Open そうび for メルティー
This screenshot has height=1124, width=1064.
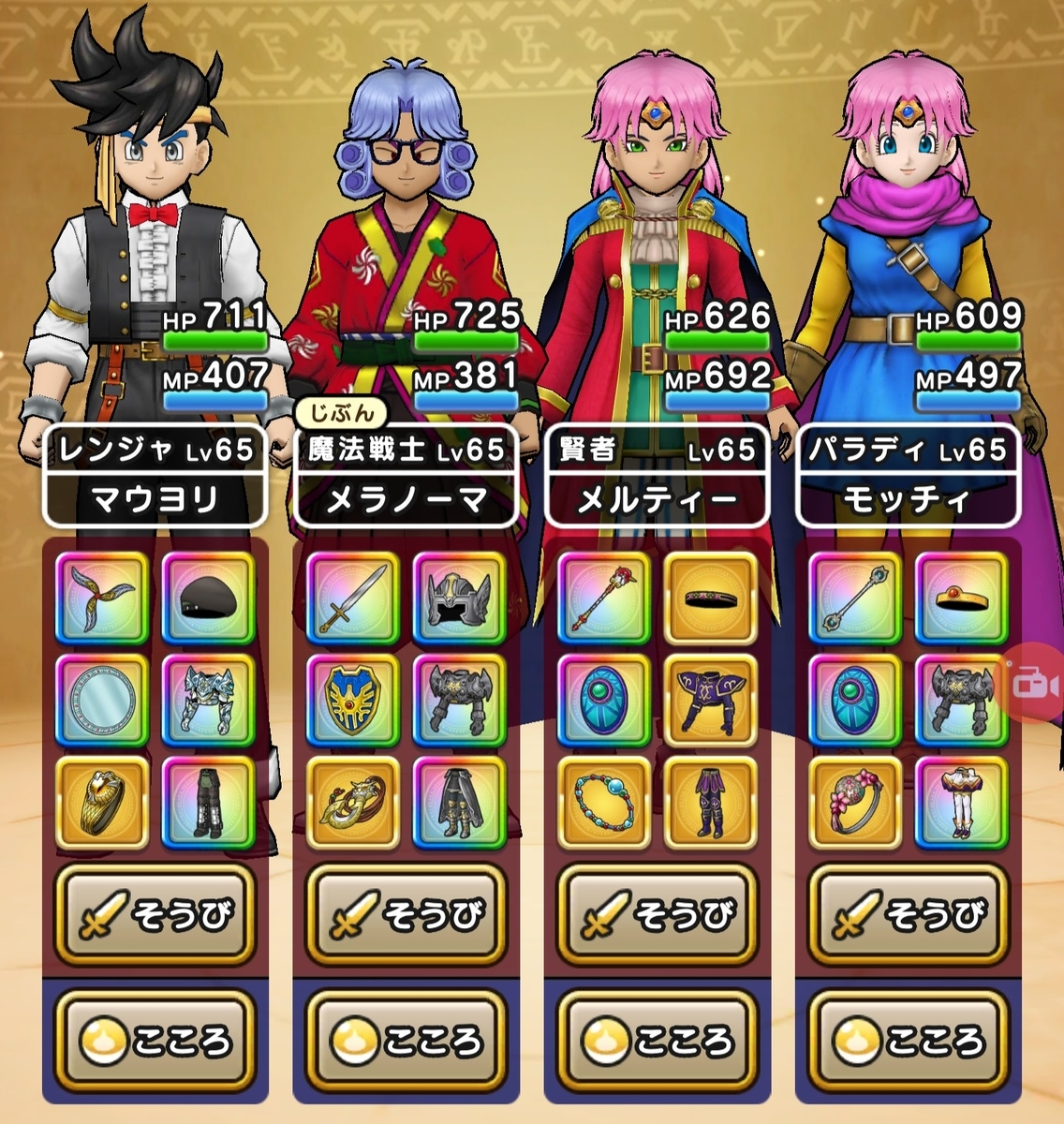click(x=657, y=914)
